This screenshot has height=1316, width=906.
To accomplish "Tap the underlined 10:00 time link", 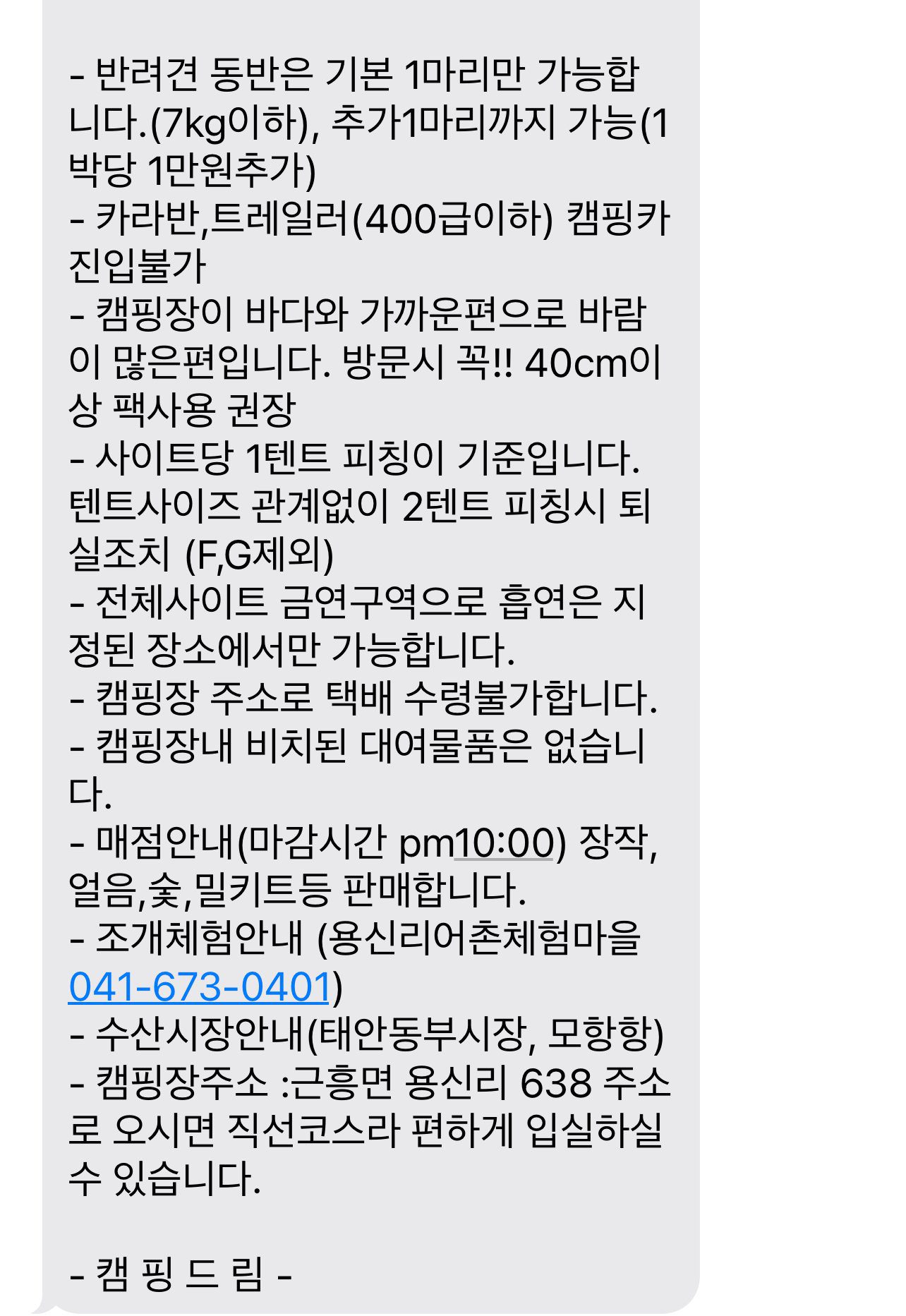I will tap(504, 843).
